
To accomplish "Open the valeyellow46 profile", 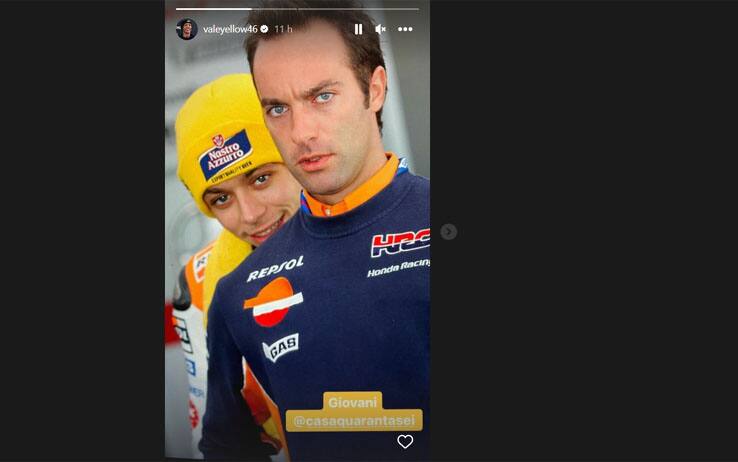I will tap(230, 29).
